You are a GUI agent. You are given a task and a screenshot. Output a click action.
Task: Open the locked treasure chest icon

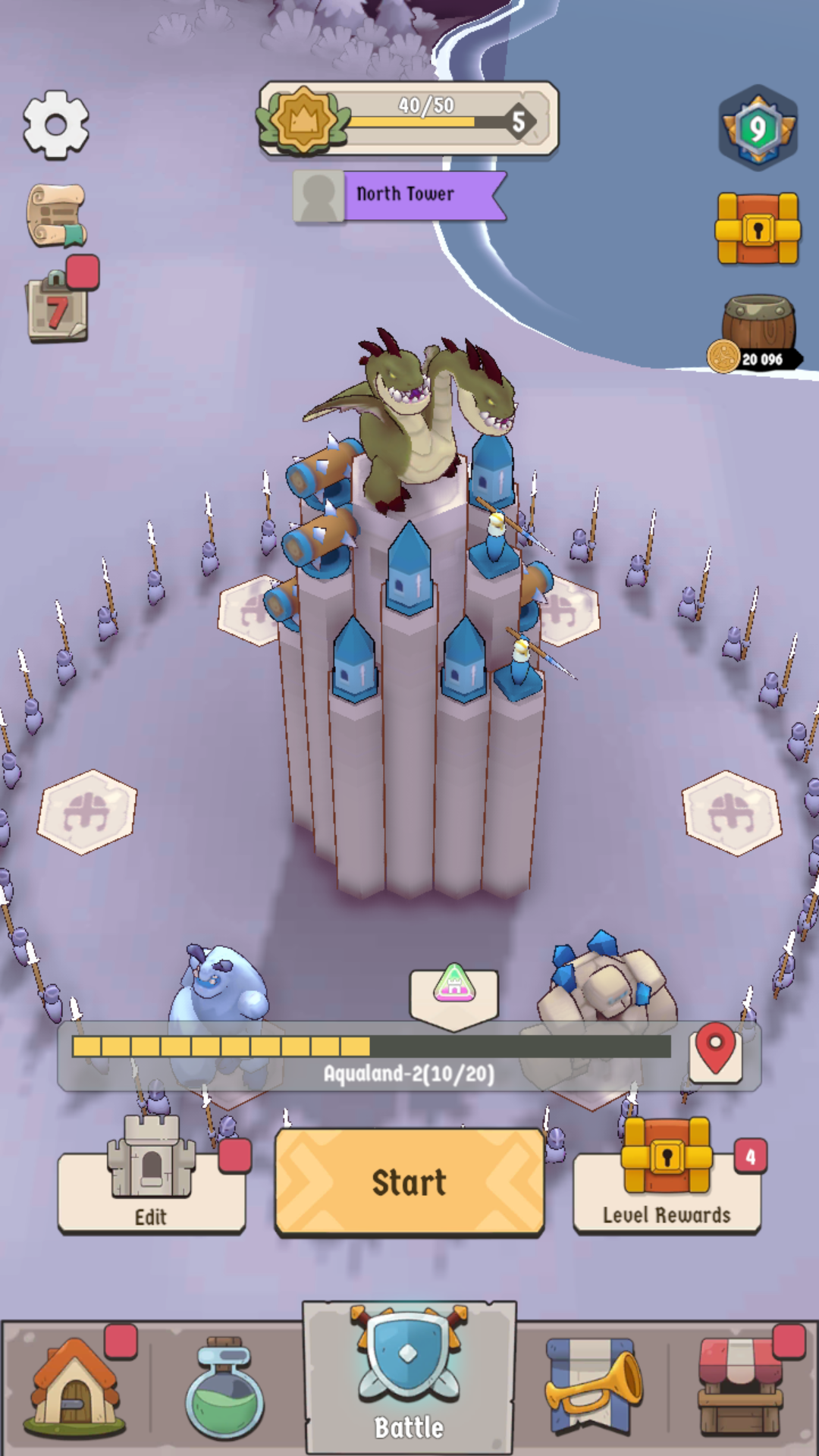pos(758,228)
